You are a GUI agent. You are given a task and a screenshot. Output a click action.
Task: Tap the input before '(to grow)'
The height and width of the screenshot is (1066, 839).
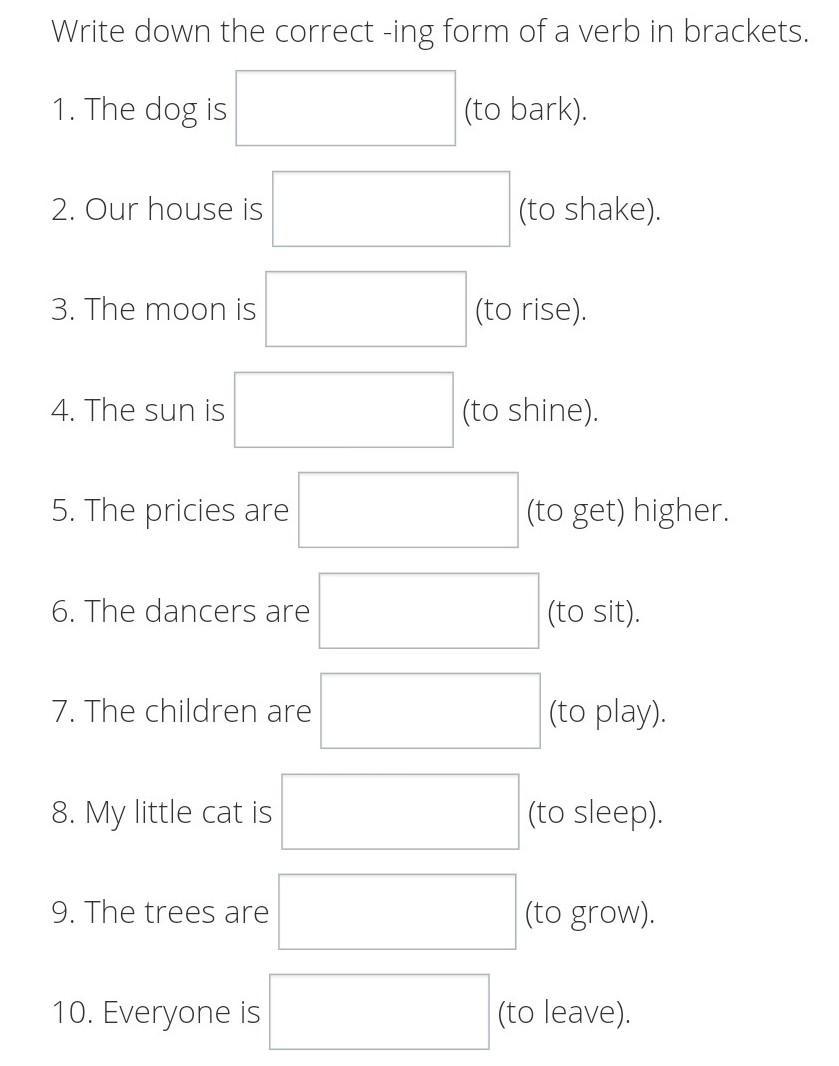397,912
